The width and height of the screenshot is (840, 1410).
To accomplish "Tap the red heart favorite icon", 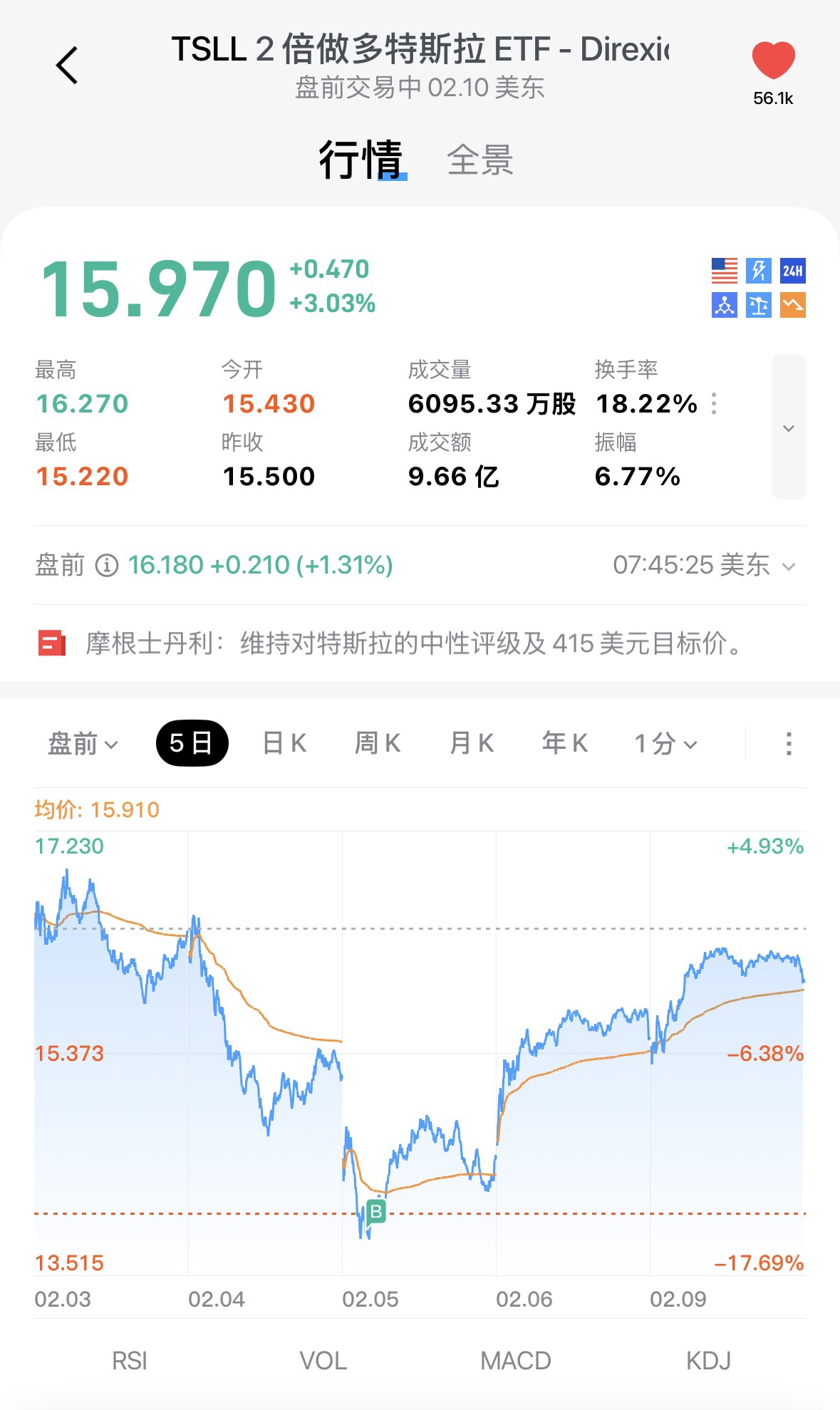I will pyautogui.click(x=773, y=61).
